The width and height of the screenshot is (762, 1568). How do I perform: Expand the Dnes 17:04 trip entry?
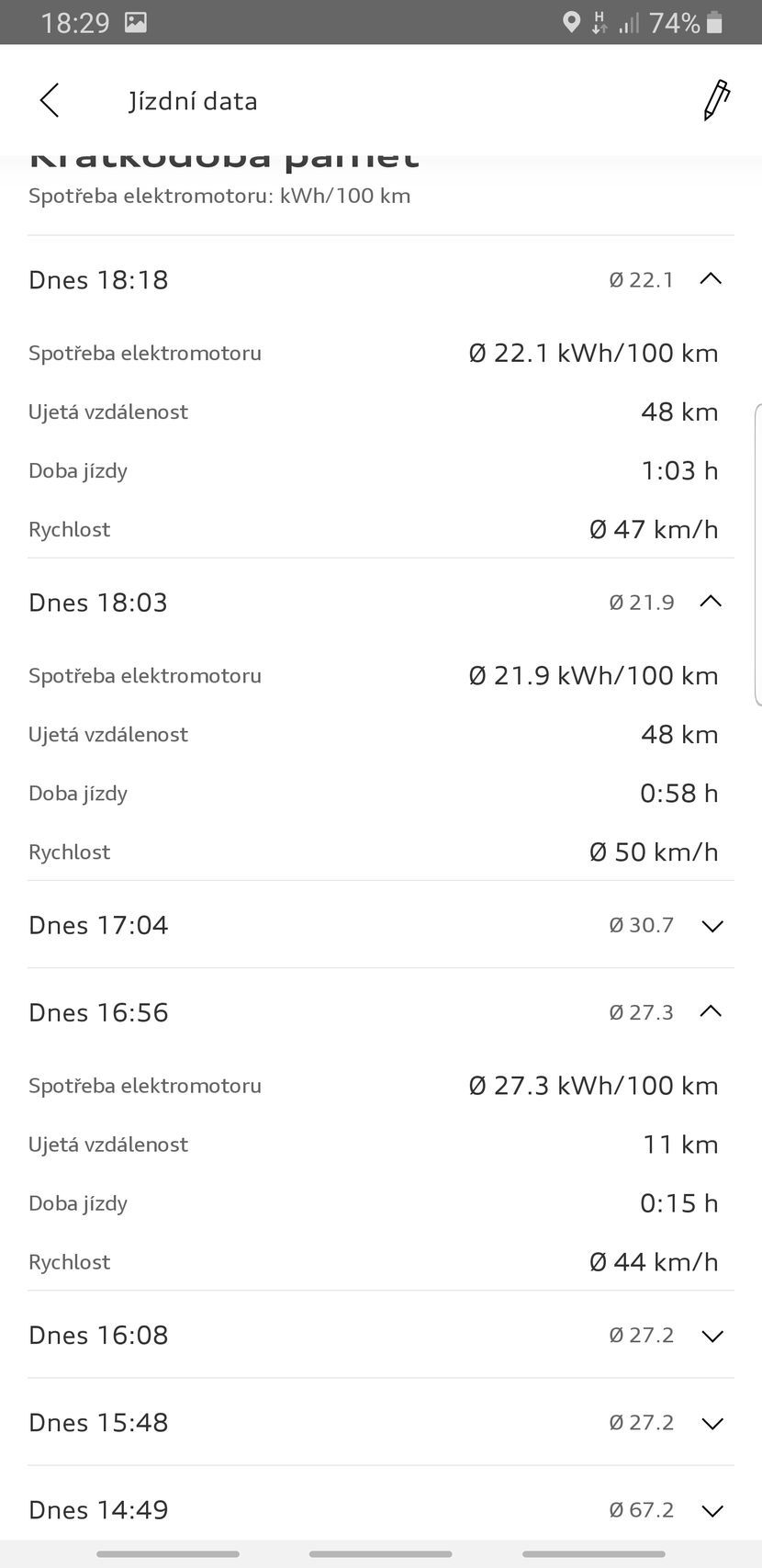coord(712,925)
